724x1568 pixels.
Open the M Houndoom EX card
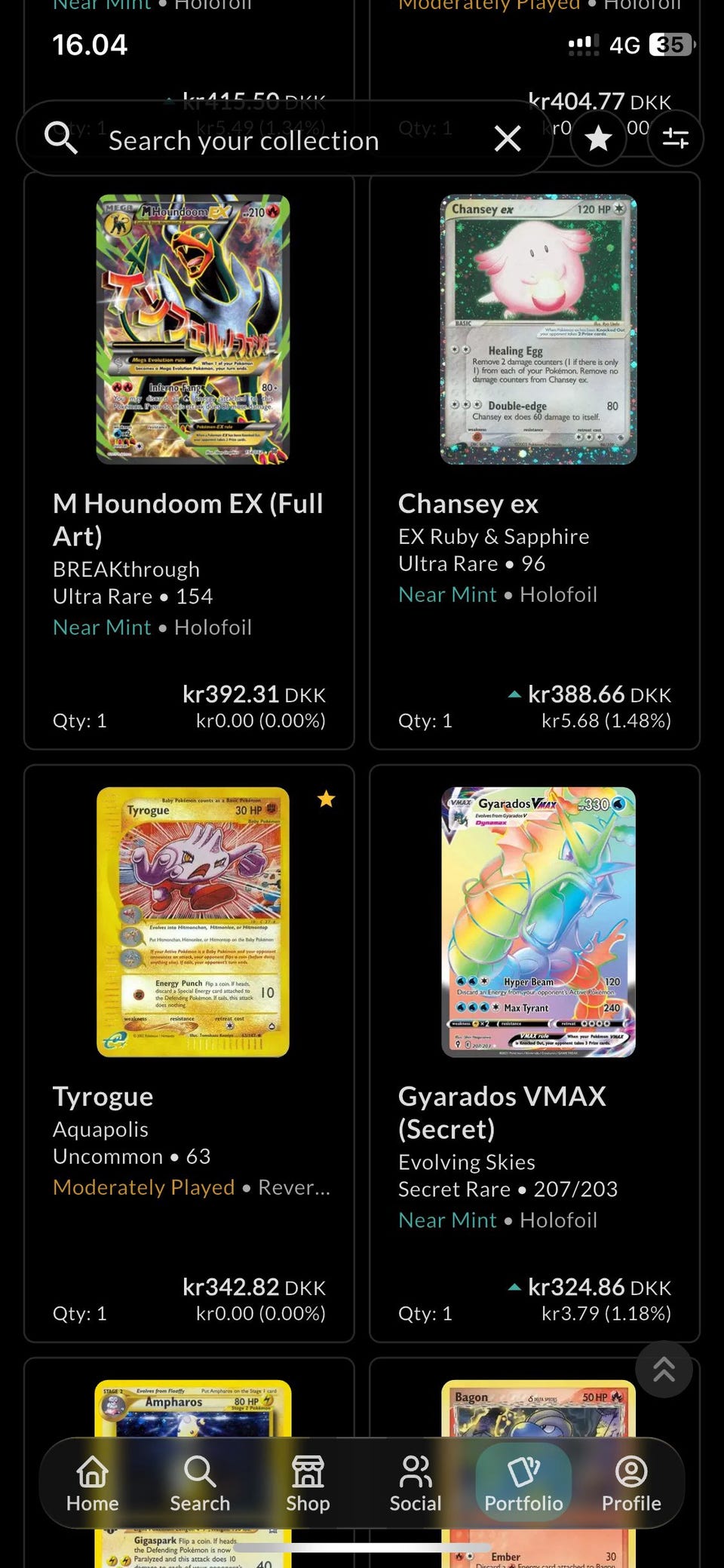(189, 462)
